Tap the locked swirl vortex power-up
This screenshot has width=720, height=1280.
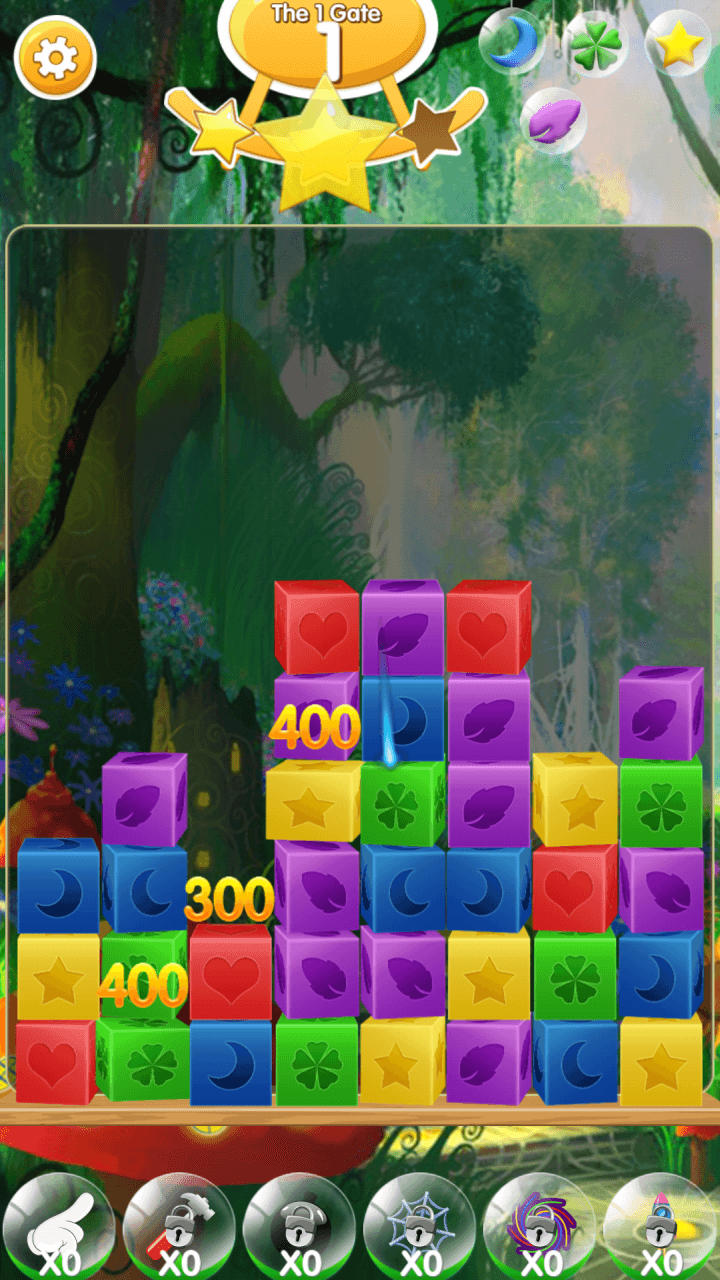540,1226
